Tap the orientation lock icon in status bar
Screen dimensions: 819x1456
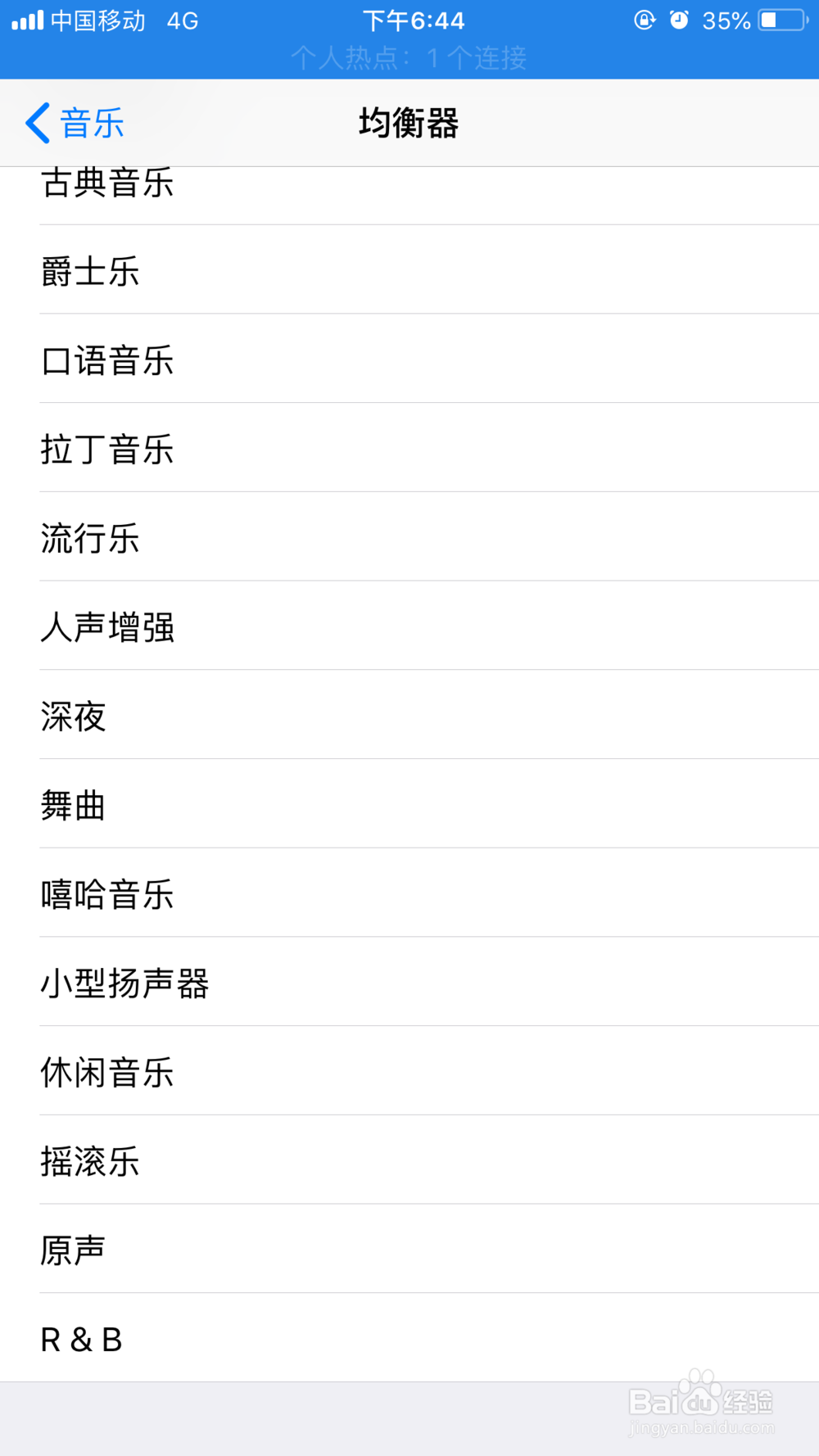click(644, 20)
